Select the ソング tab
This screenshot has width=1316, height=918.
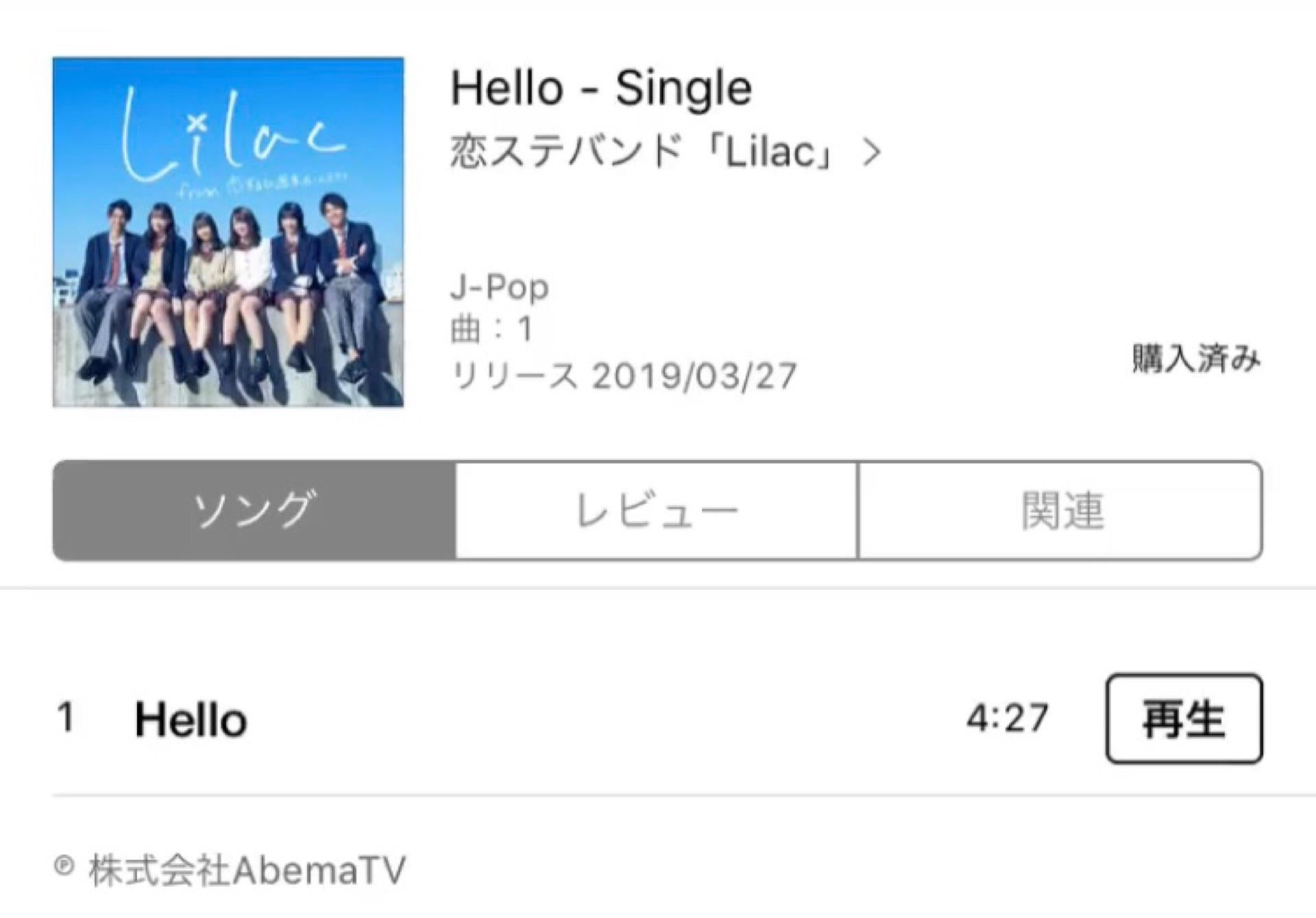tap(254, 511)
